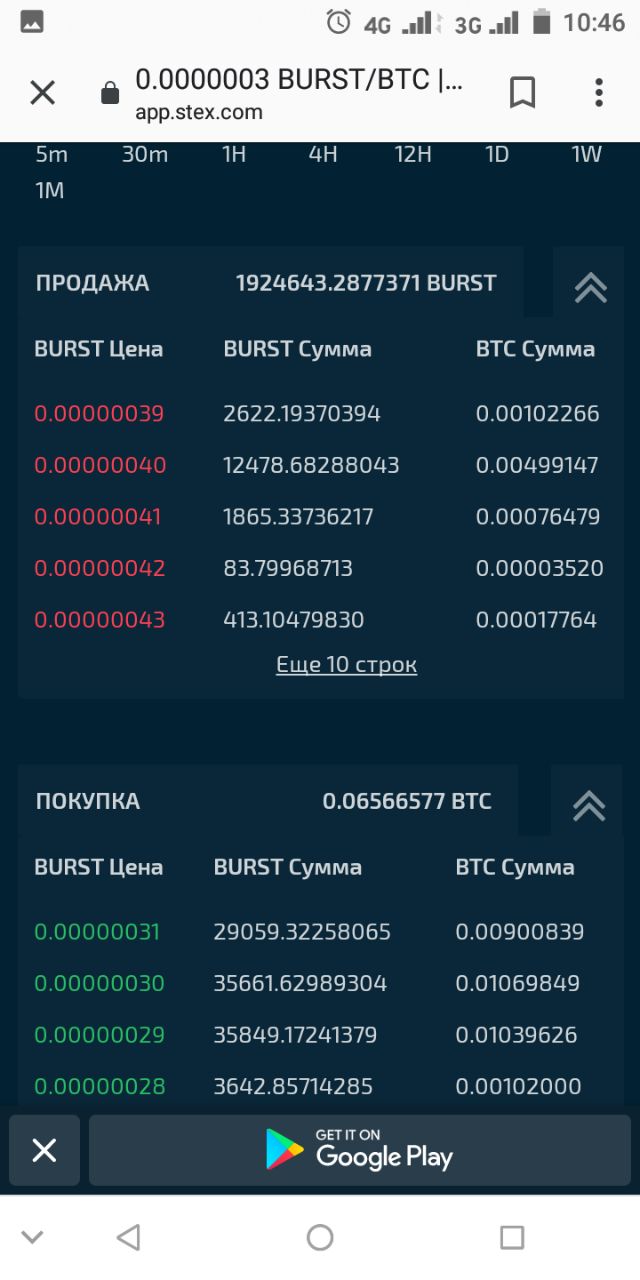Viewport: 640px width, 1280px height.
Task: Select the 30m chart interval
Action: [x=145, y=154]
